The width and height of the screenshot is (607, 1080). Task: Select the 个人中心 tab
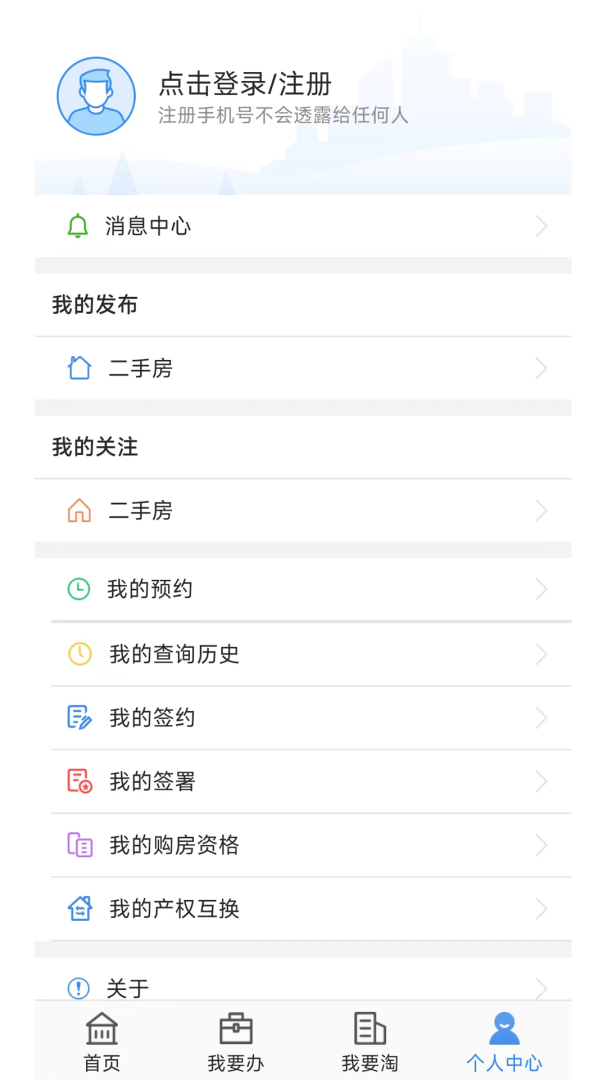click(504, 1041)
